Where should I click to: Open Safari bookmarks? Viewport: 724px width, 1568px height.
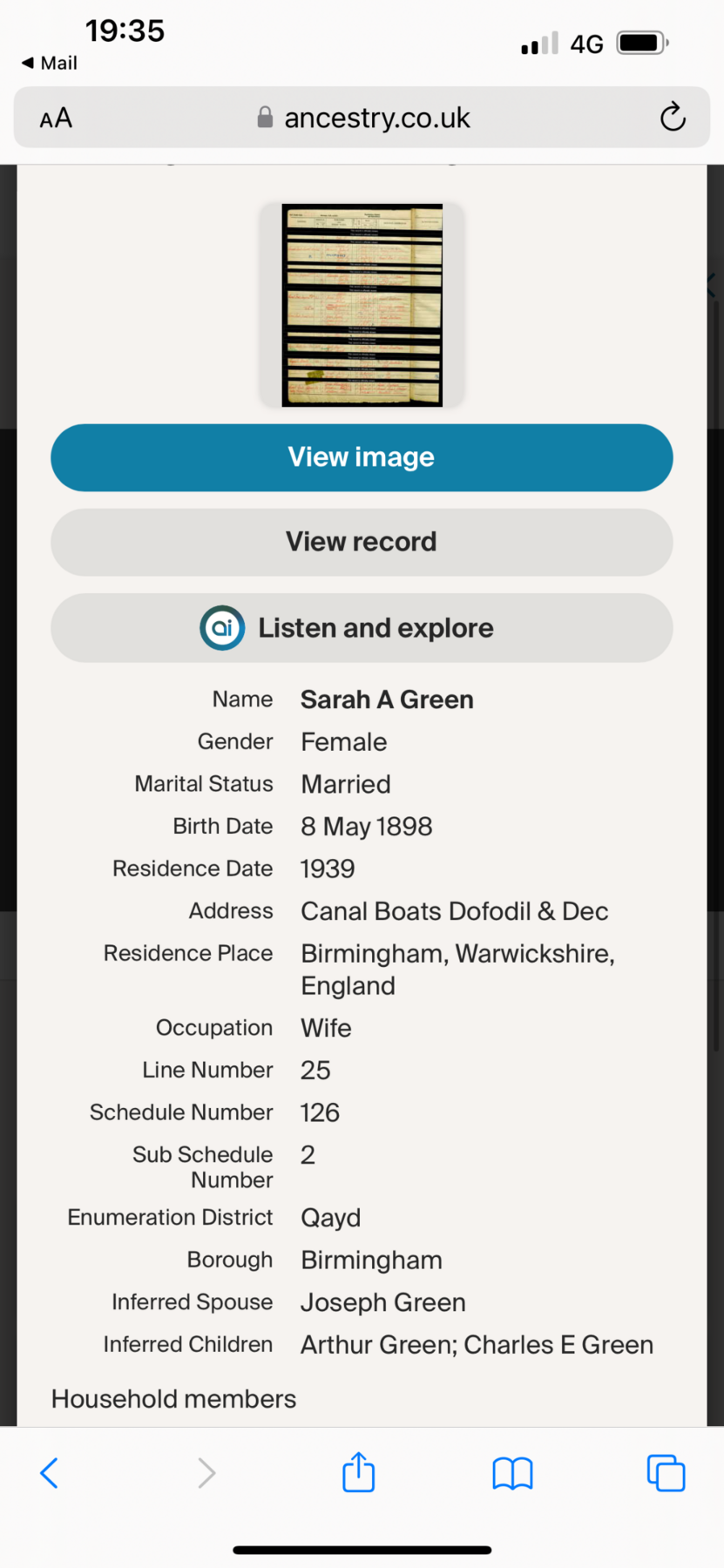coord(512,1473)
